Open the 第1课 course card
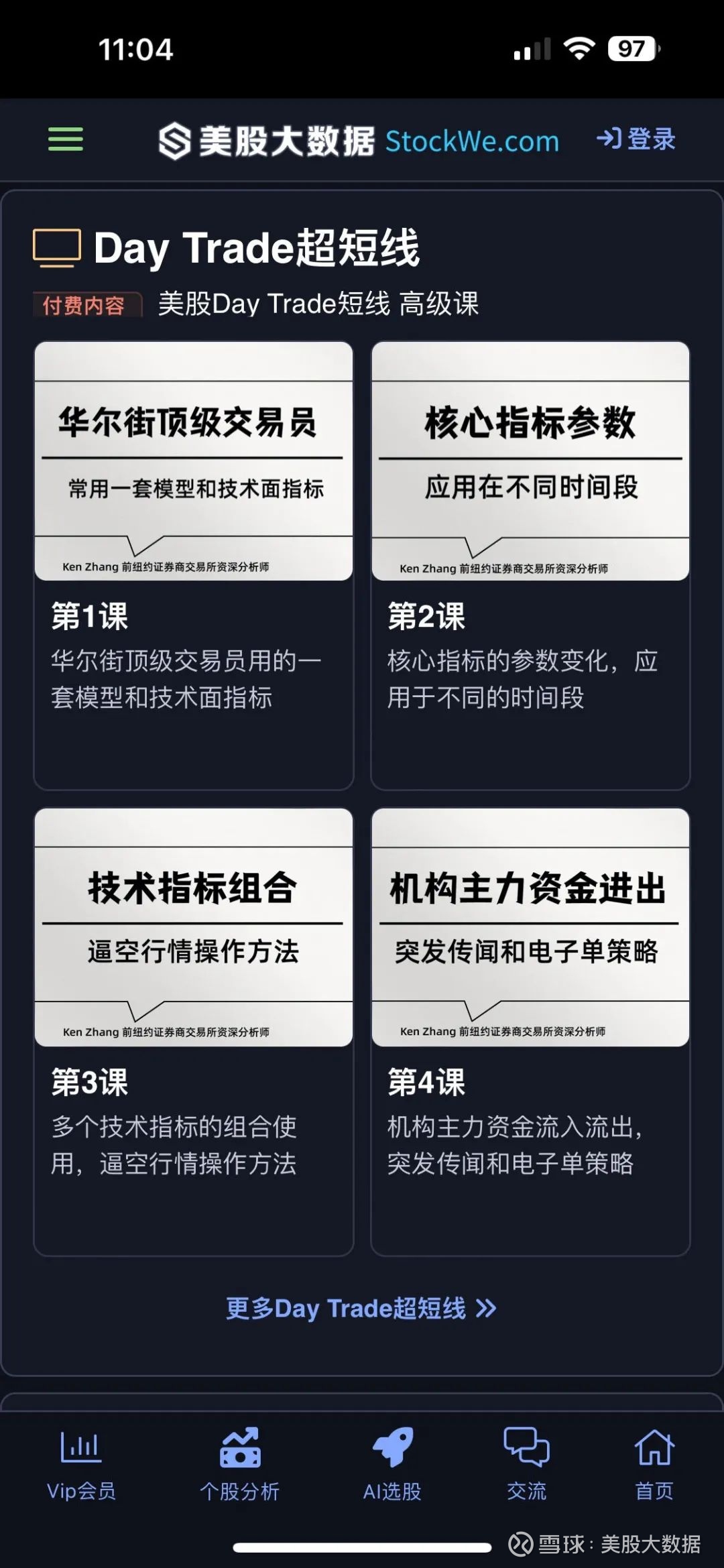724x1568 pixels. coord(194,563)
